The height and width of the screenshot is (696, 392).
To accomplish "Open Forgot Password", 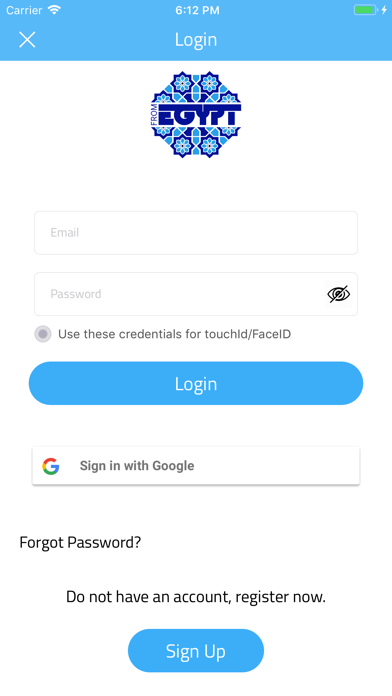I will (80, 542).
